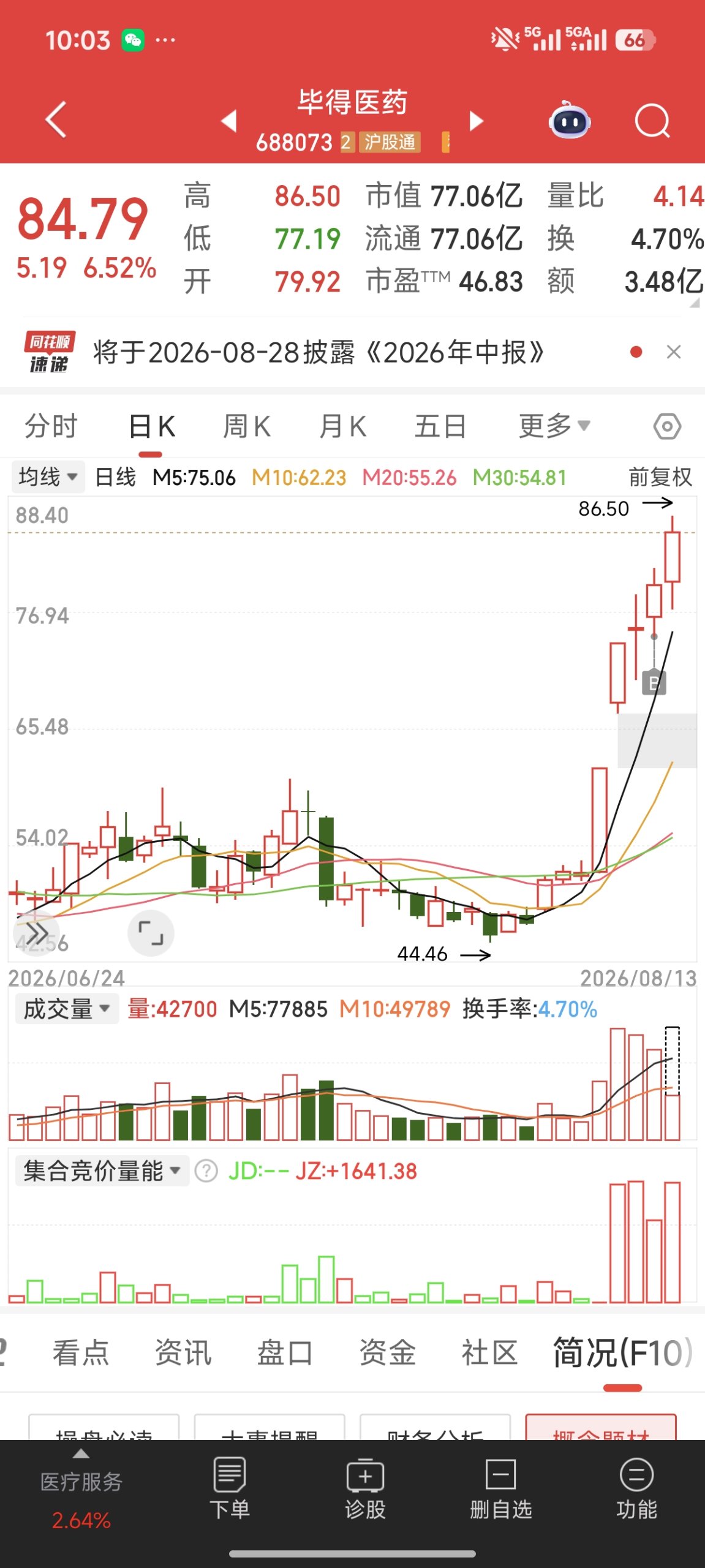Change the 前复权 adjustment mode
Viewport: 705px width, 1568px height.
point(660,477)
